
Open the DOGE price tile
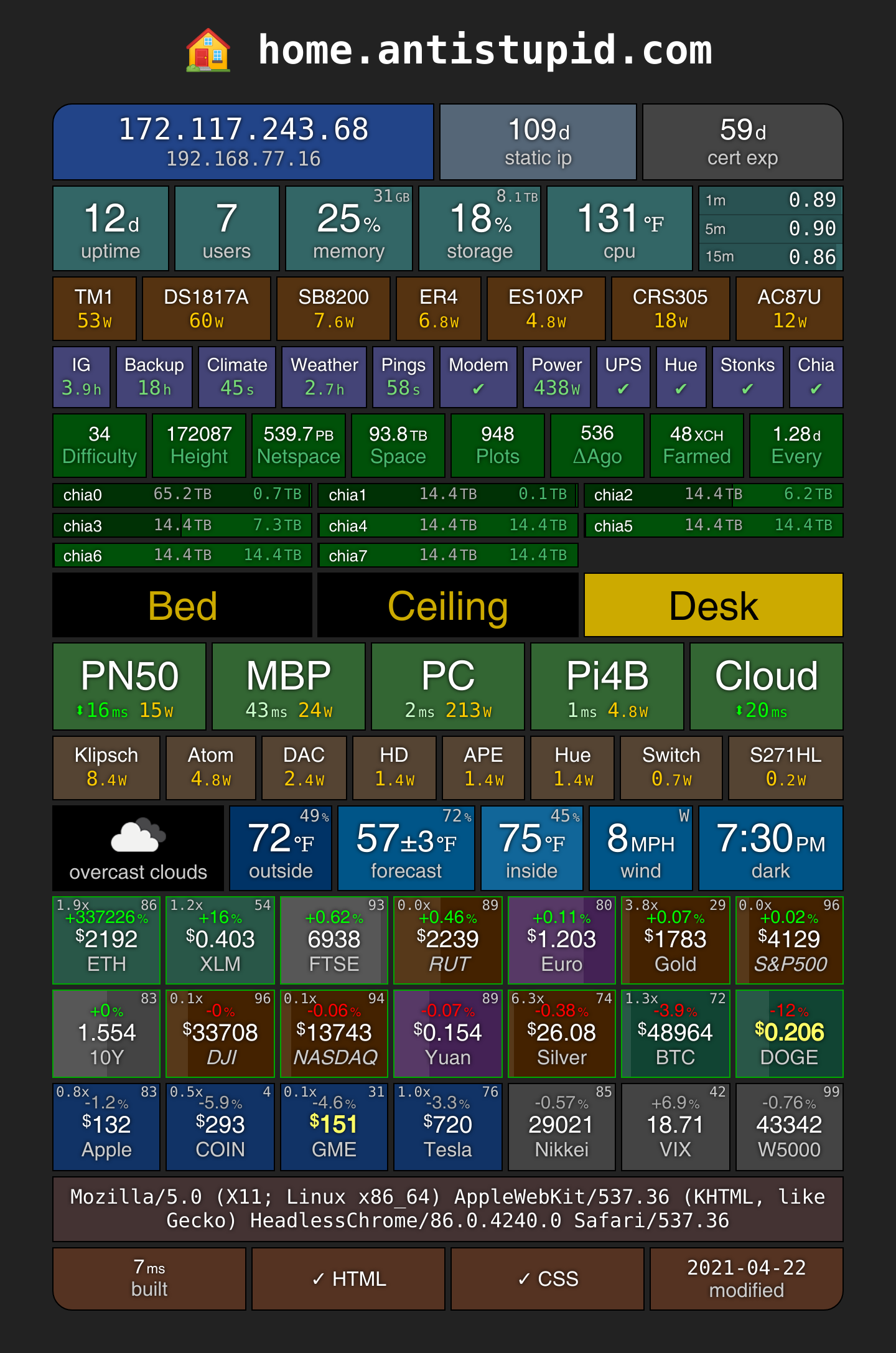pos(790,1033)
